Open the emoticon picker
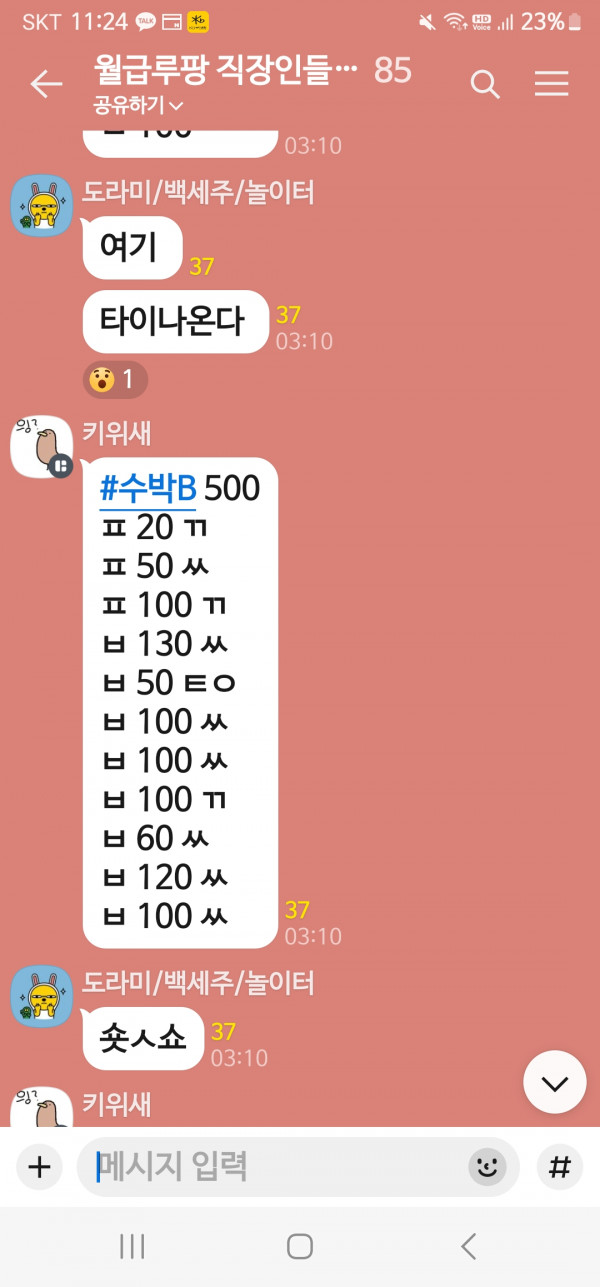Screen dimensions: 600x1287 click(487, 1167)
